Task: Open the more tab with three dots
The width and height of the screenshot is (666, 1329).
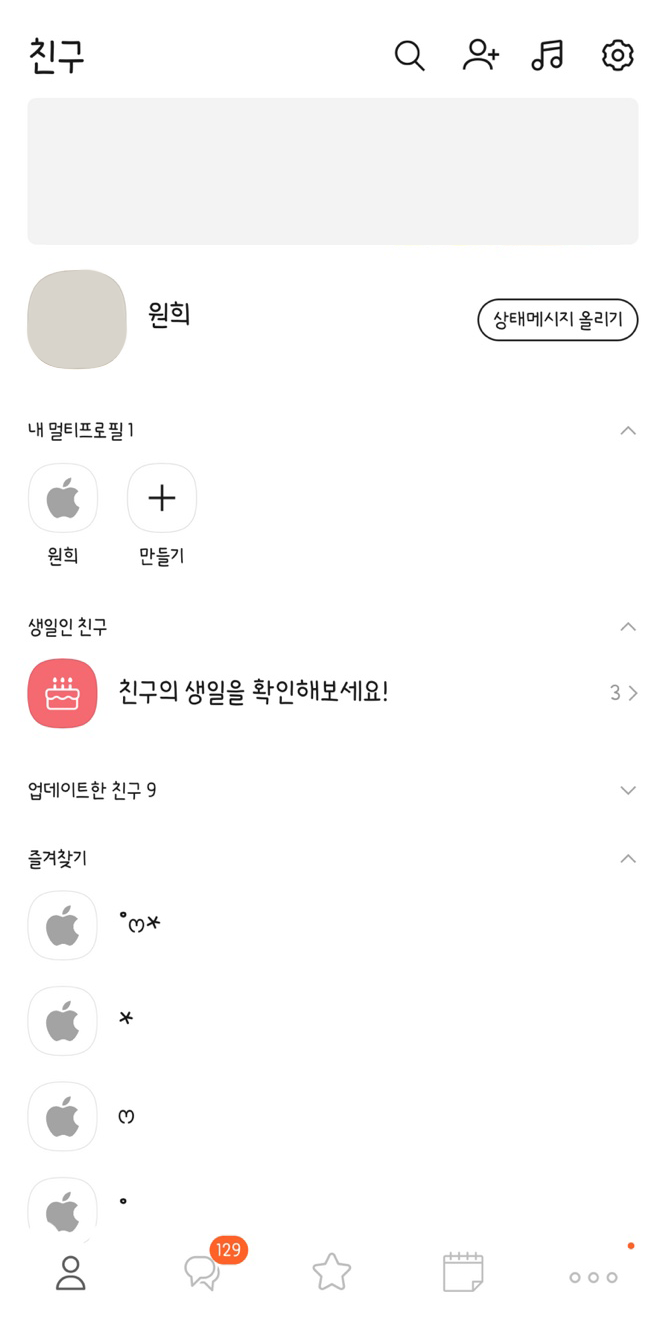Action: point(593,1277)
